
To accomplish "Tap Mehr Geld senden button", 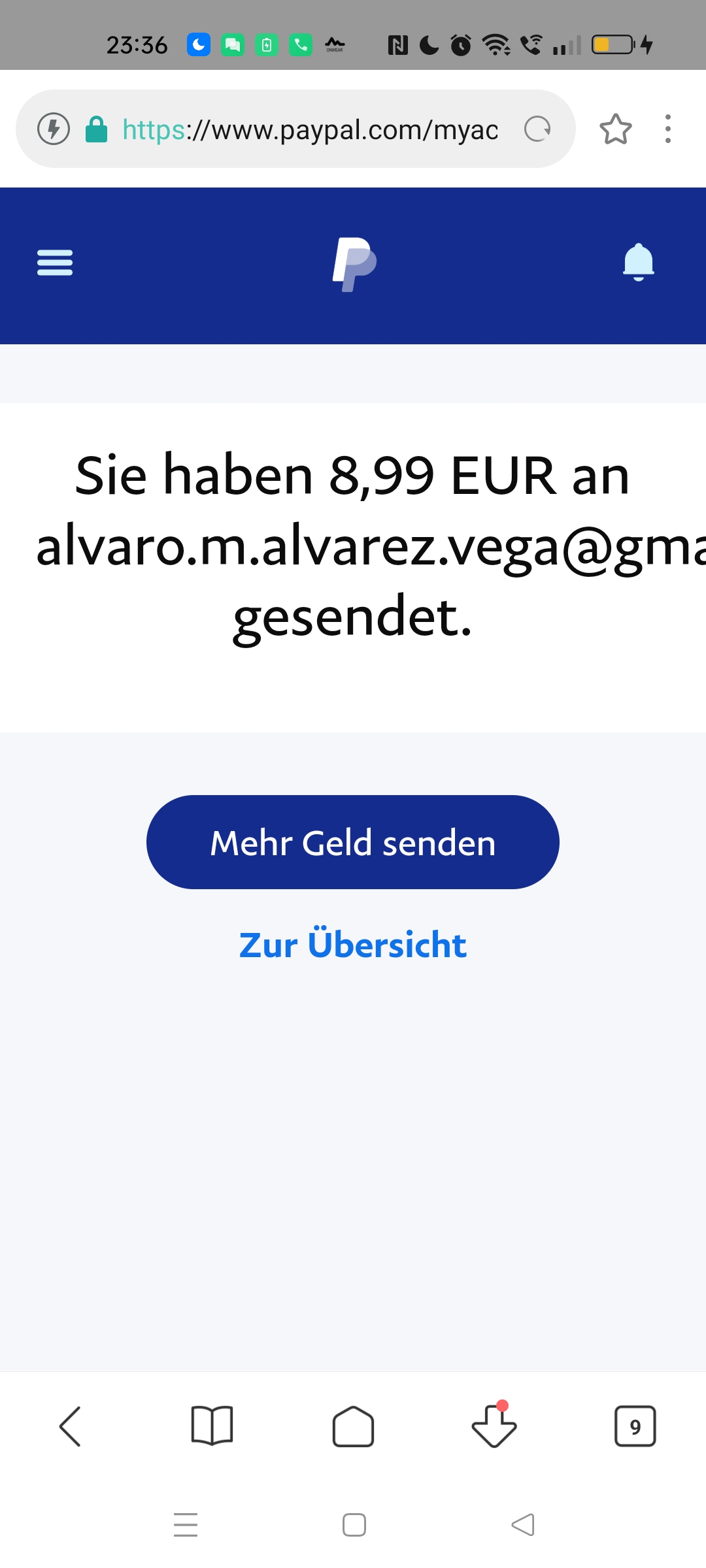I will [x=353, y=842].
